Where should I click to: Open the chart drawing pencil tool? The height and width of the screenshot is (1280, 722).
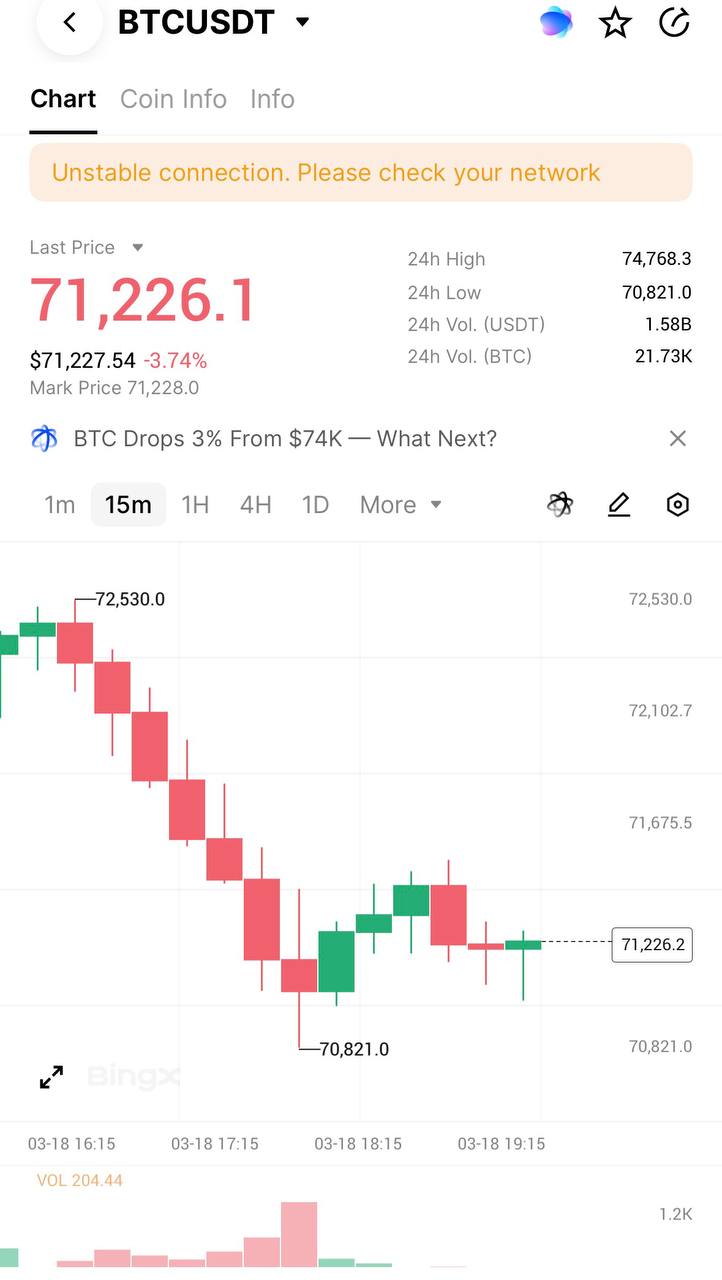[x=619, y=505]
